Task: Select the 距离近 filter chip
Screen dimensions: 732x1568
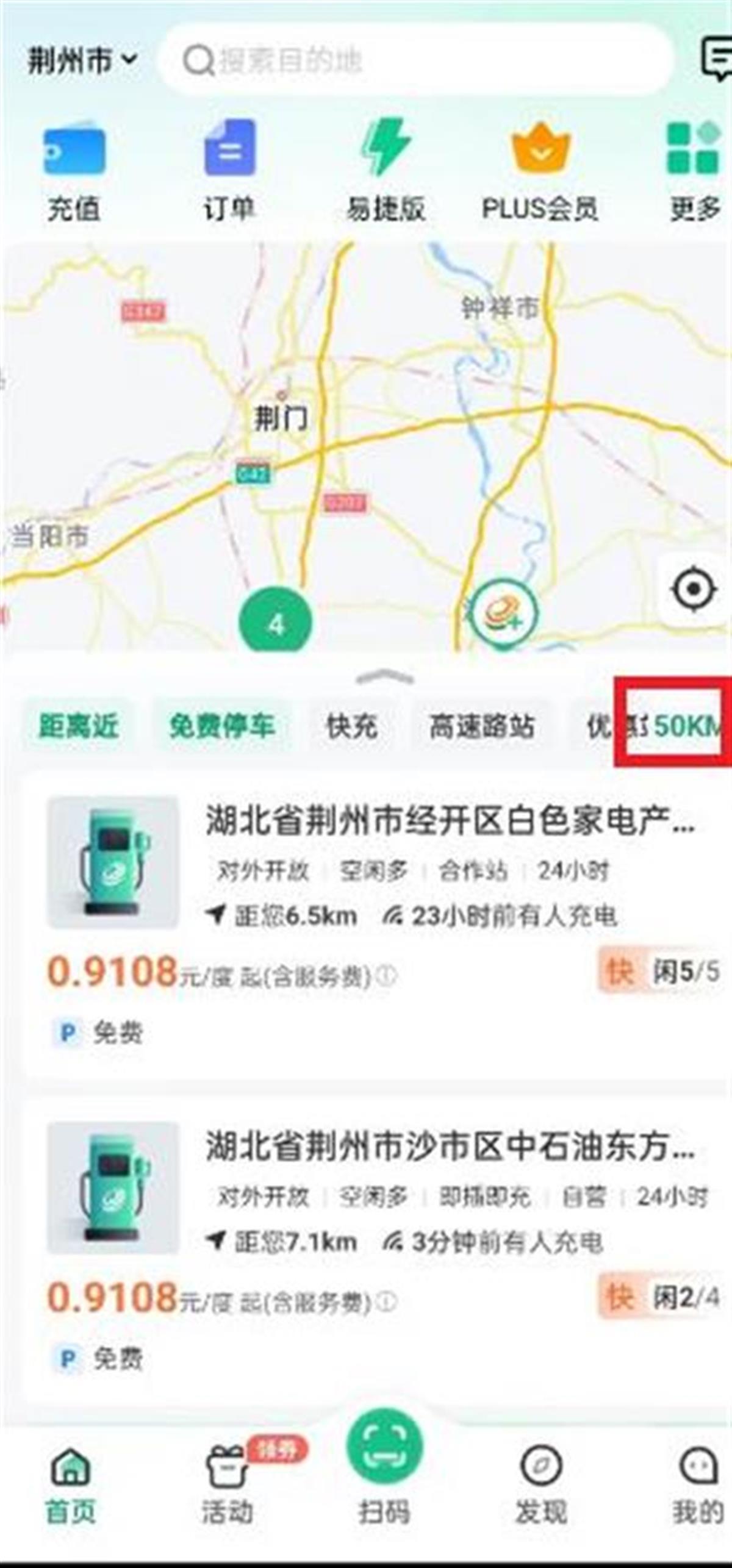Action: (78, 726)
